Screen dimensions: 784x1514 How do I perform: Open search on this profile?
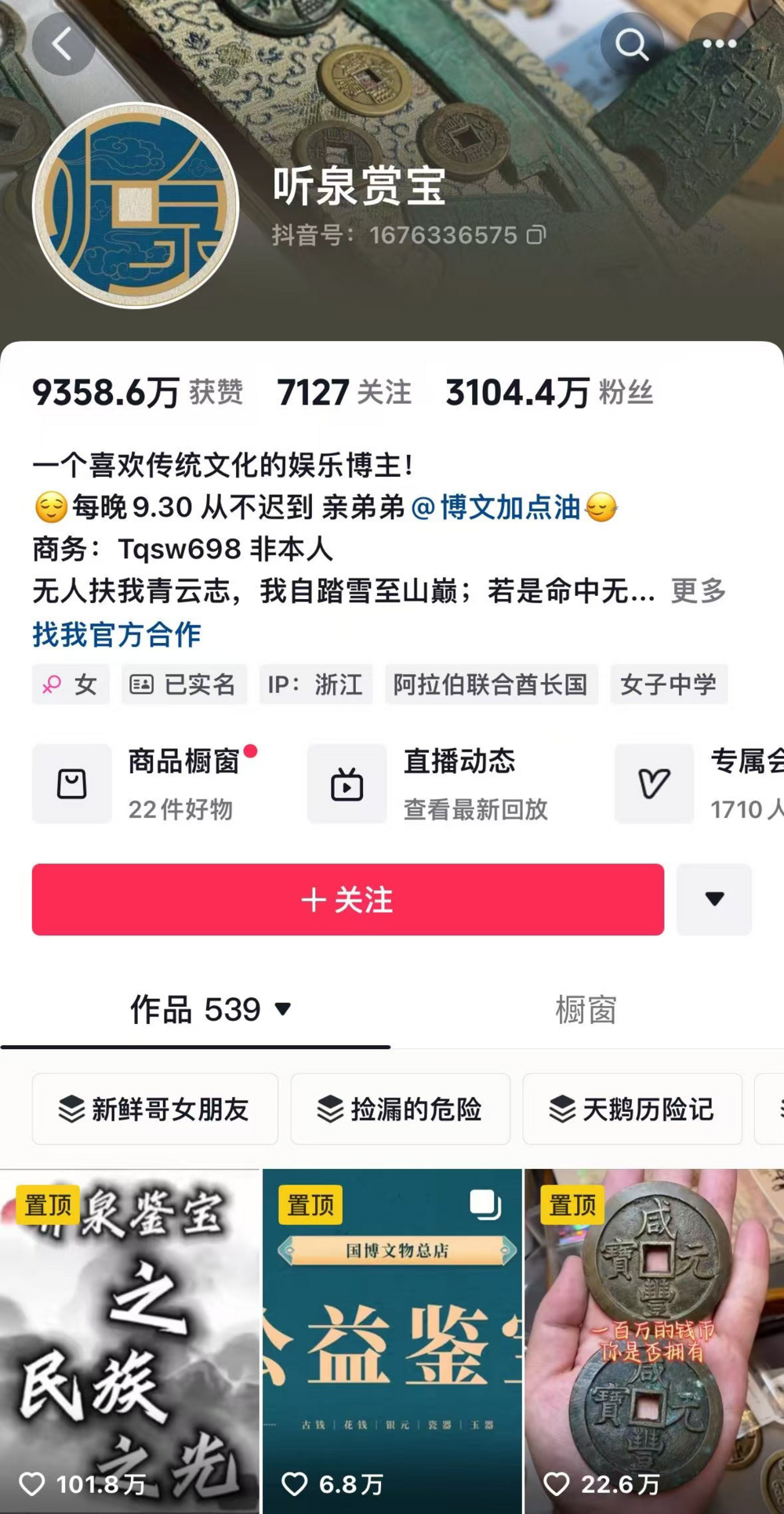pyautogui.click(x=631, y=44)
